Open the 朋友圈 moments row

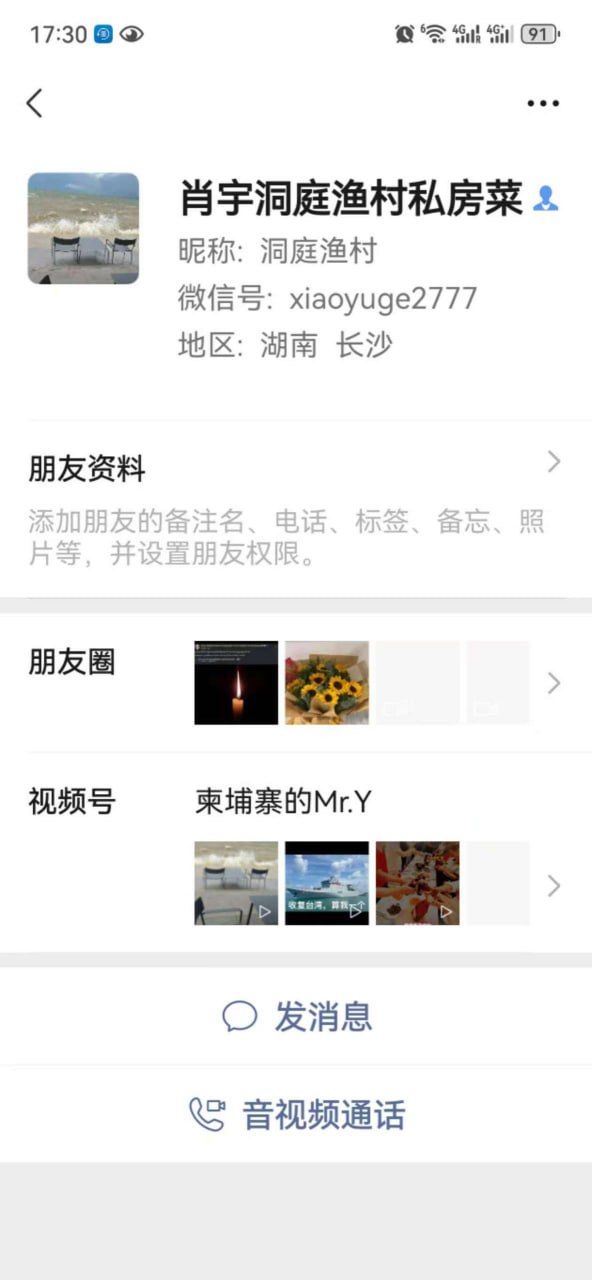tap(296, 683)
